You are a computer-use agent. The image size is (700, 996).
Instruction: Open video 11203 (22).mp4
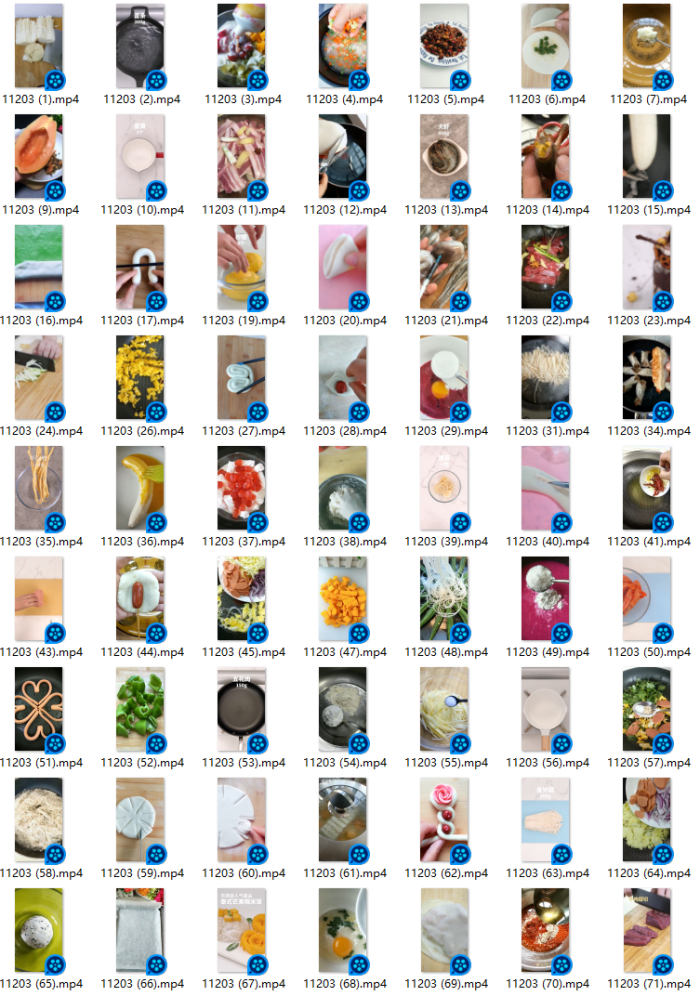(545, 266)
